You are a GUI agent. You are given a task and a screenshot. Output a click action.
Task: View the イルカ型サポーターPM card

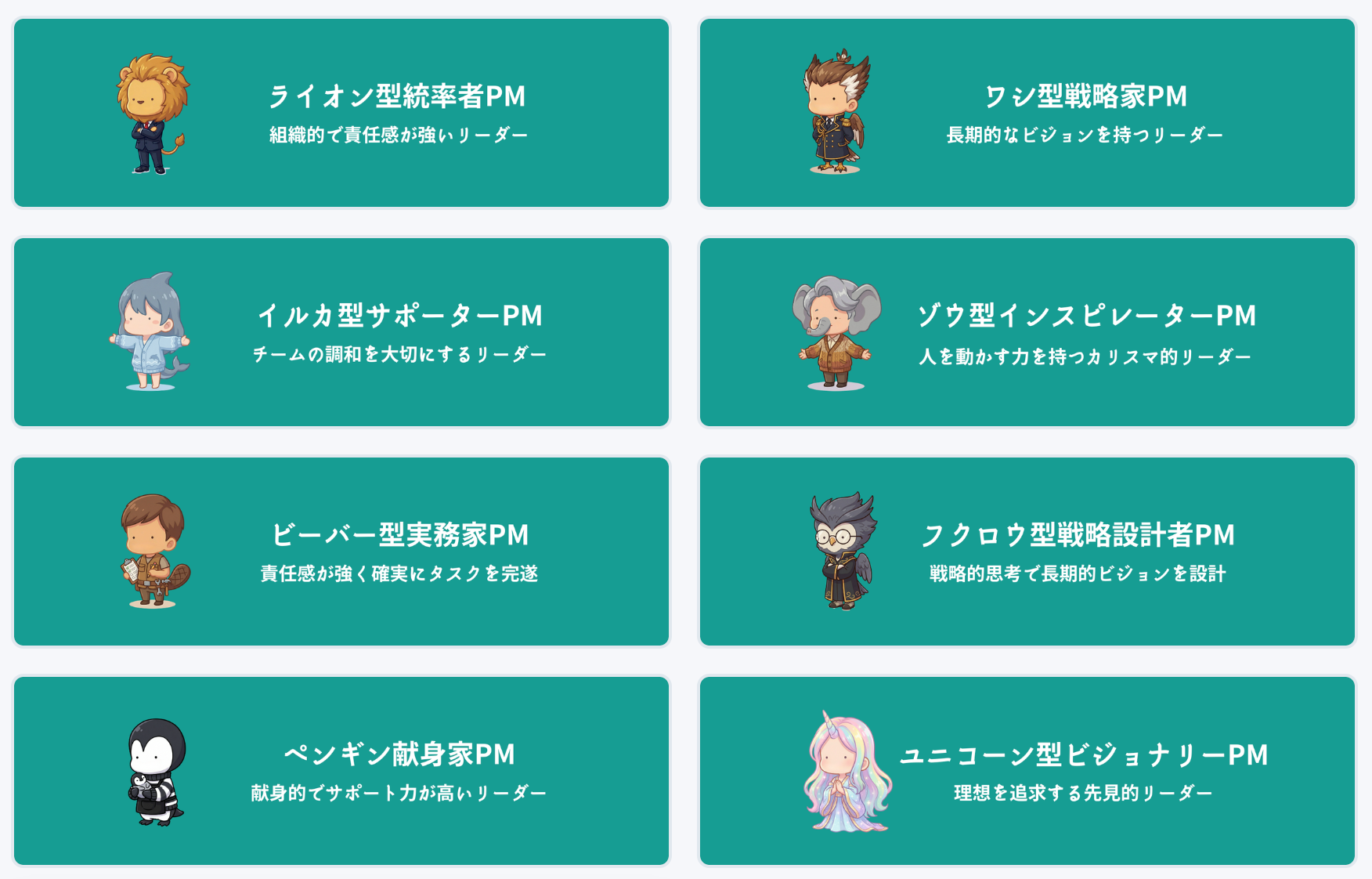(x=341, y=332)
